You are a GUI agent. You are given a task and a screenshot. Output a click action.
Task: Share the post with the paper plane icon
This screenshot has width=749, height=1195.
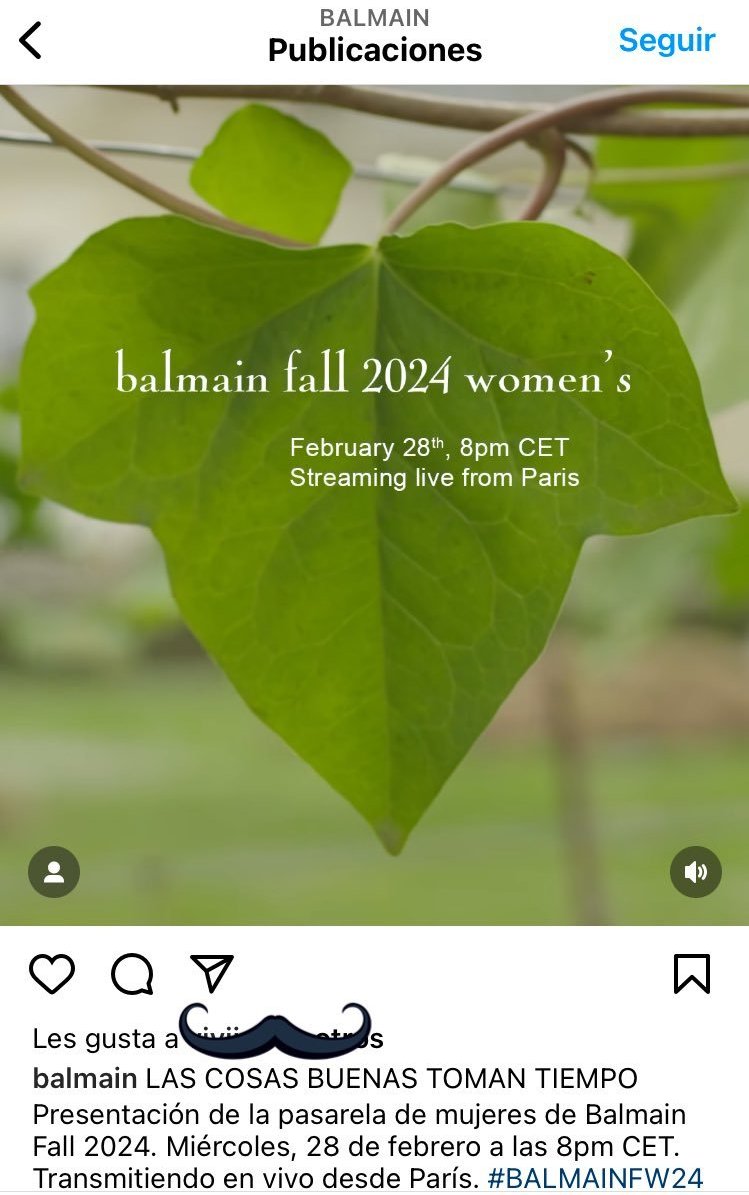[x=212, y=972]
